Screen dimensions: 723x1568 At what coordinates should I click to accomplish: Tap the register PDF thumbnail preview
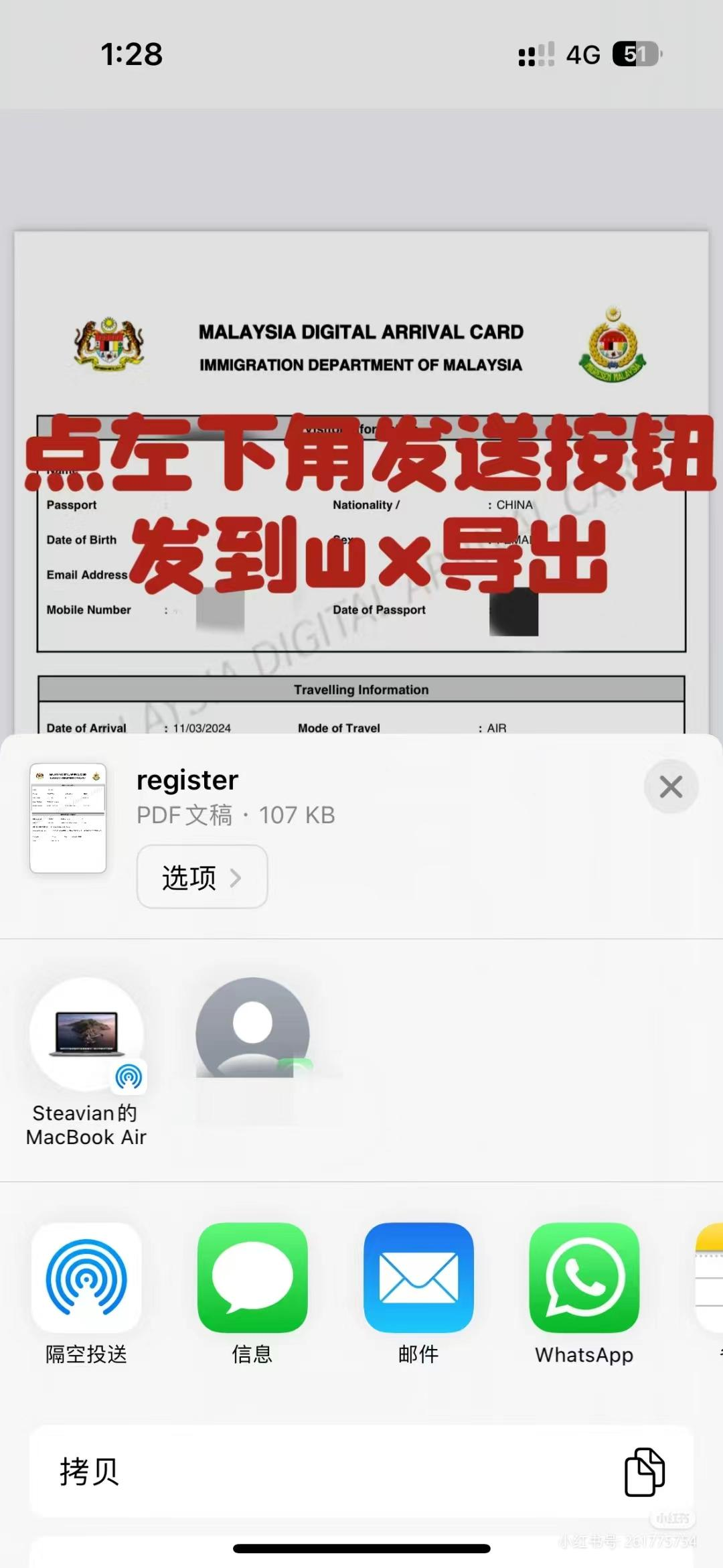[68, 818]
